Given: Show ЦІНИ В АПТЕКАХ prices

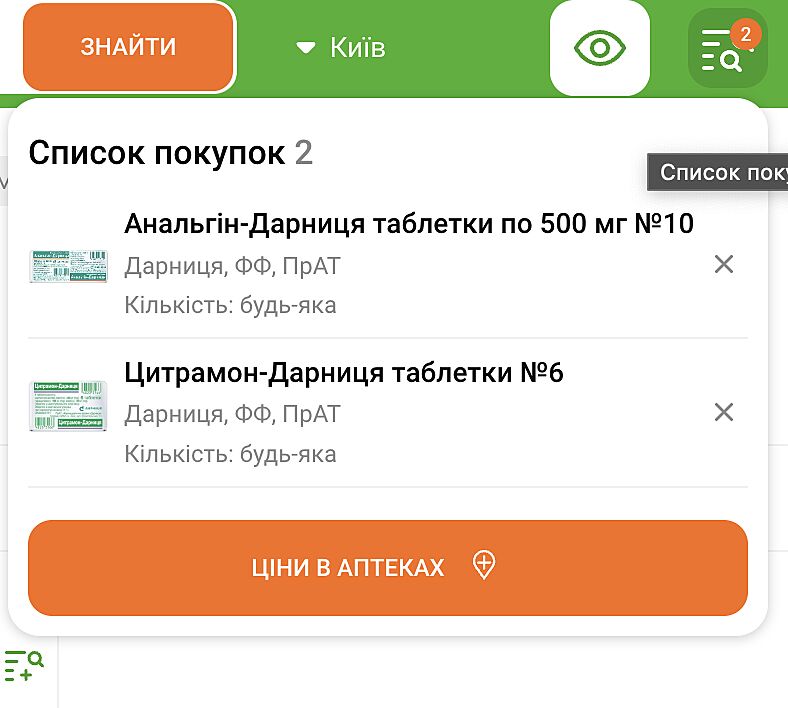Looking at the screenshot, I should 388,567.
